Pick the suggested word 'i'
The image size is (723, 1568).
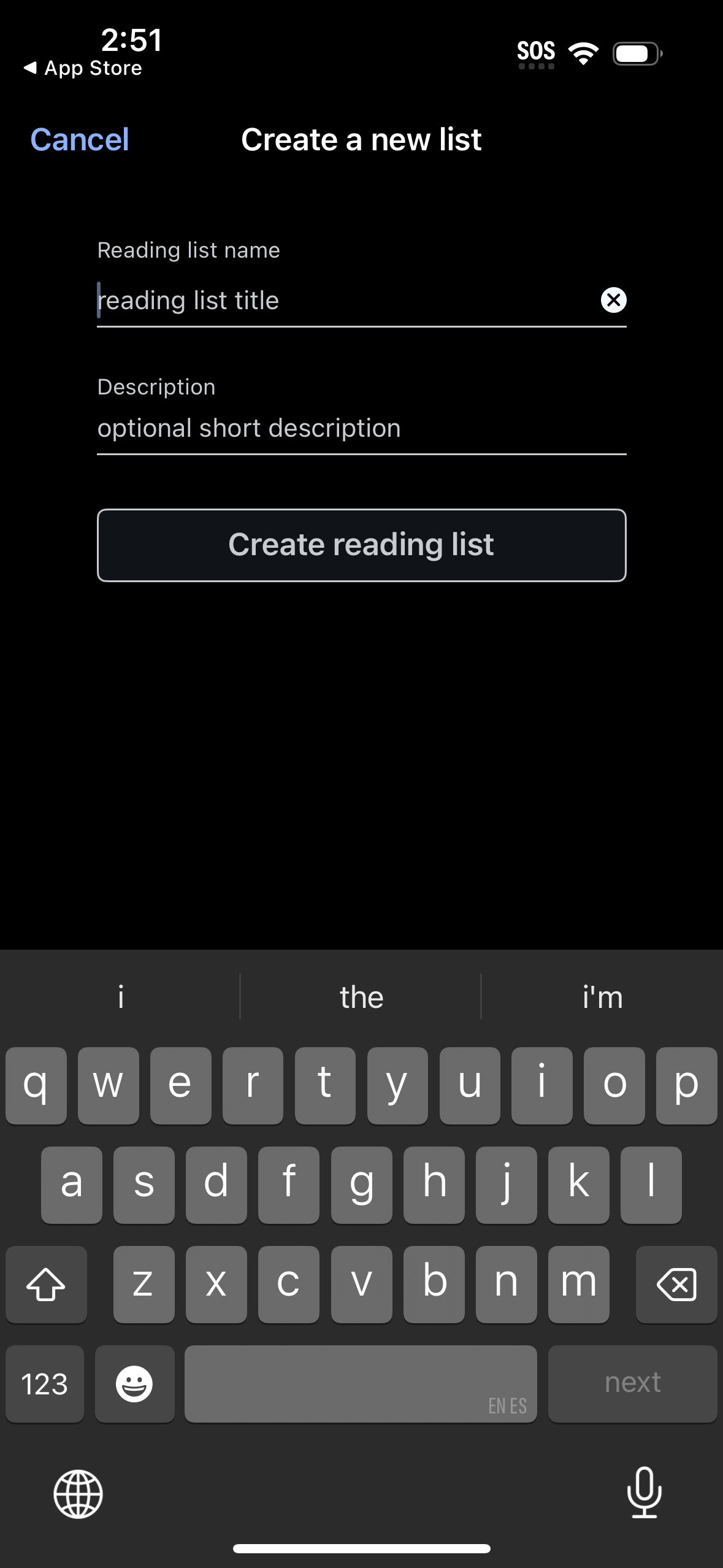click(120, 997)
